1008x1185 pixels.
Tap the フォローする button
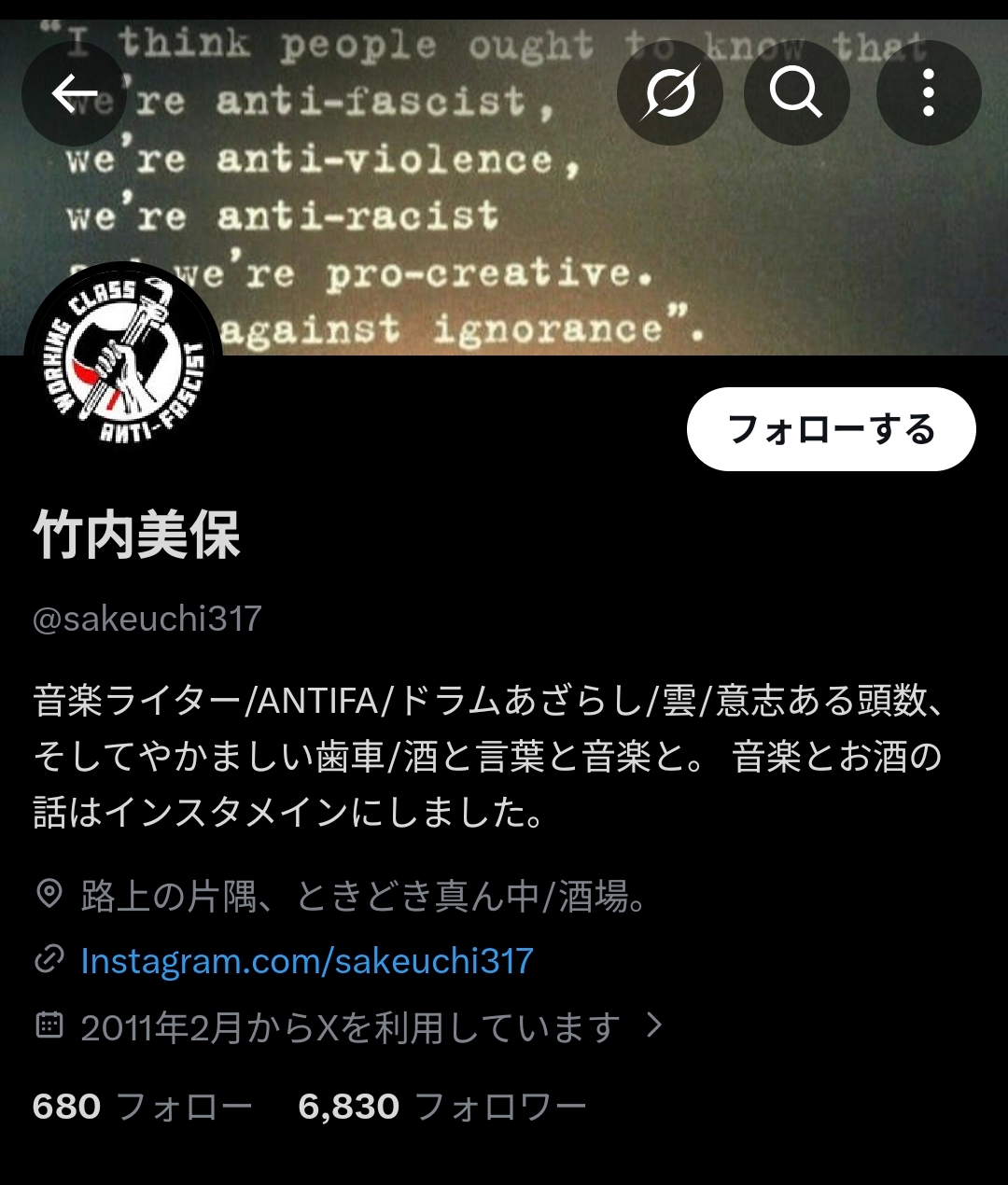tap(831, 430)
